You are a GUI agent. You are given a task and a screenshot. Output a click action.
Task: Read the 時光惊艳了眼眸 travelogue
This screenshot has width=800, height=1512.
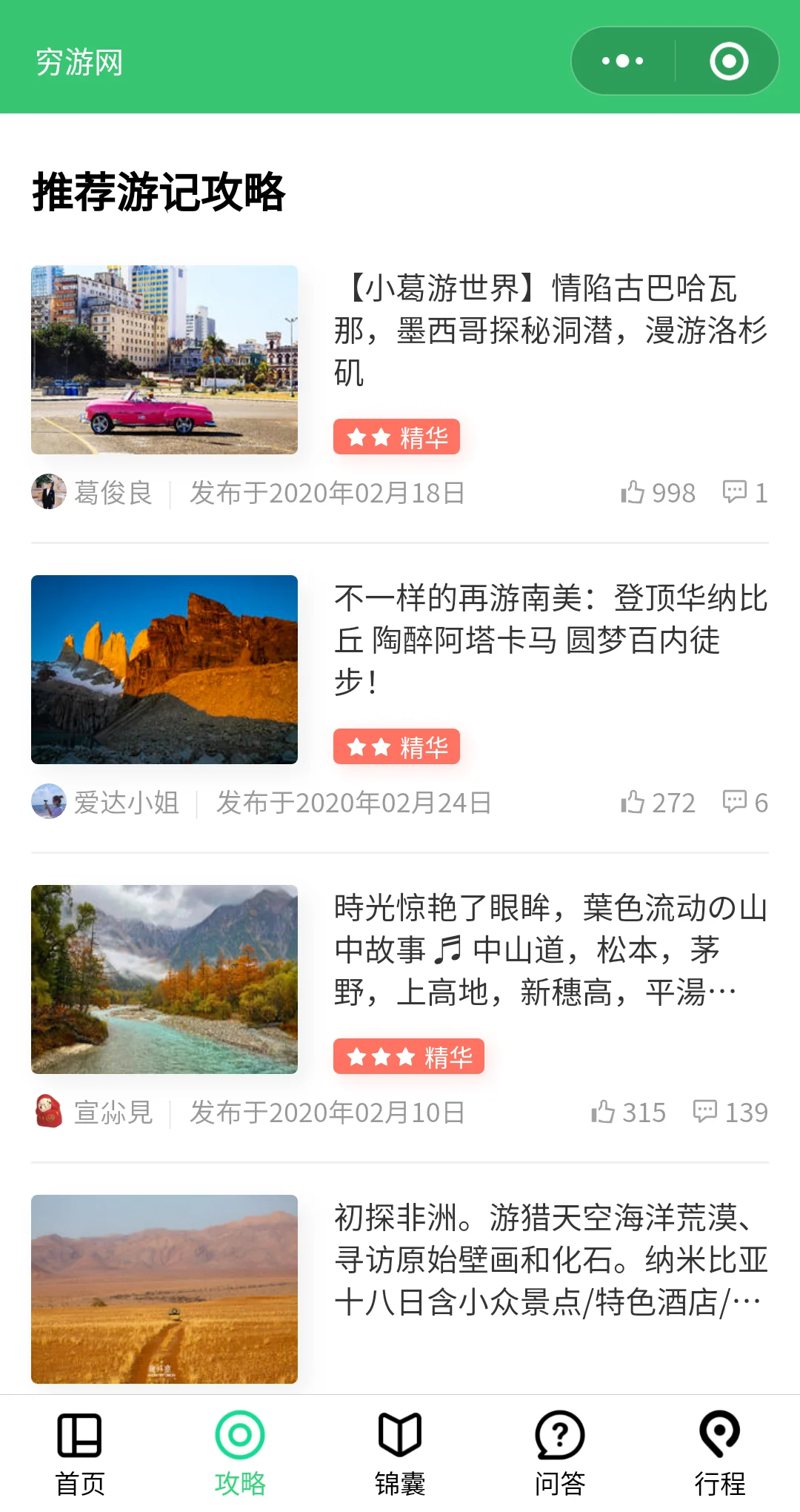550,949
